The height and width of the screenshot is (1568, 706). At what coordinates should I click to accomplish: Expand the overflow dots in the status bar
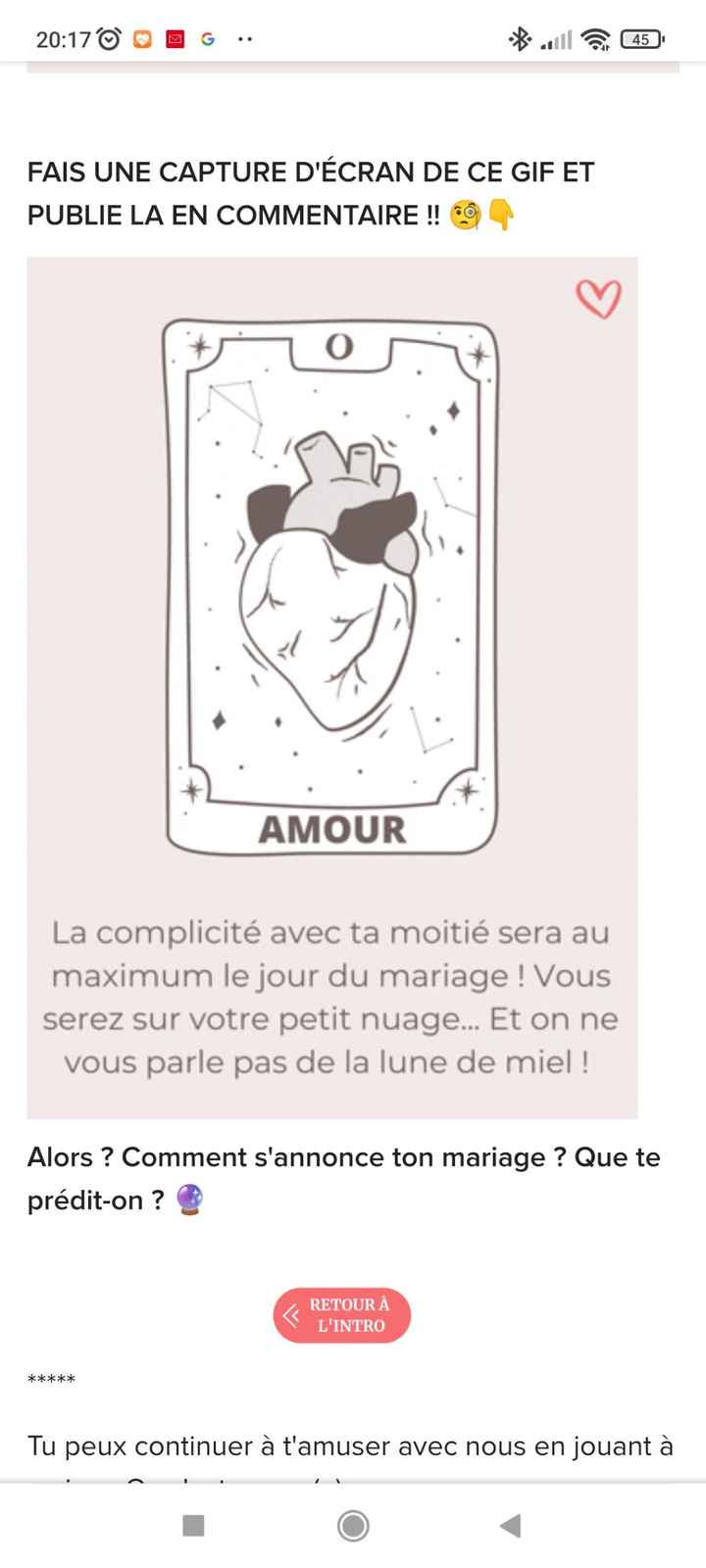243,40
